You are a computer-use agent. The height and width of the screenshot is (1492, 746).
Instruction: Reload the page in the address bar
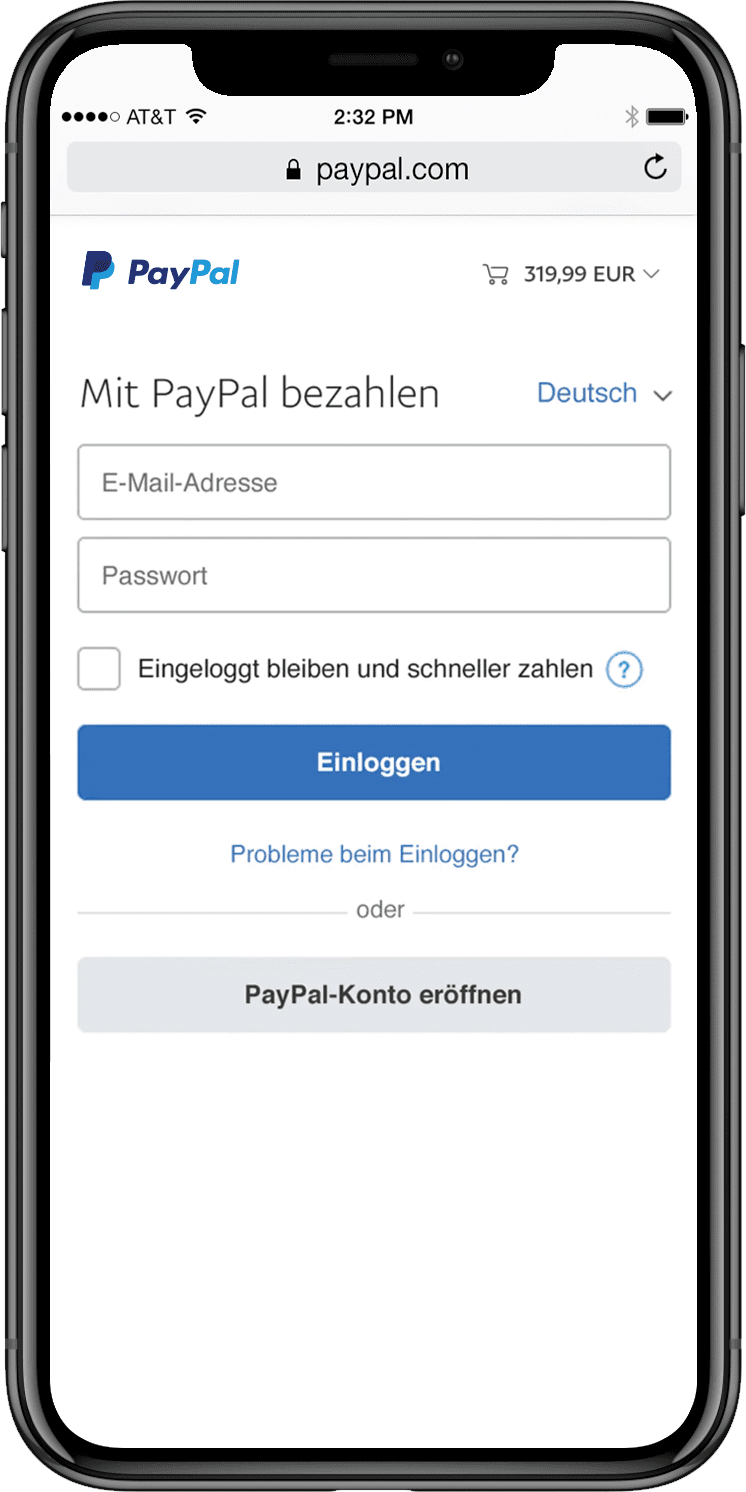[x=655, y=168]
